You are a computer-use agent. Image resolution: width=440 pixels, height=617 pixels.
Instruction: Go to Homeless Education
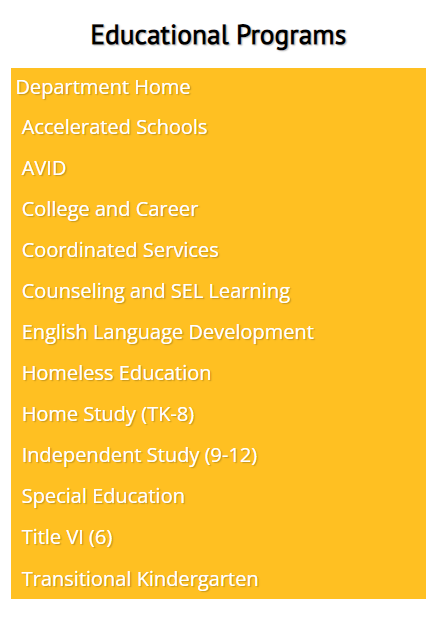(x=116, y=373)
